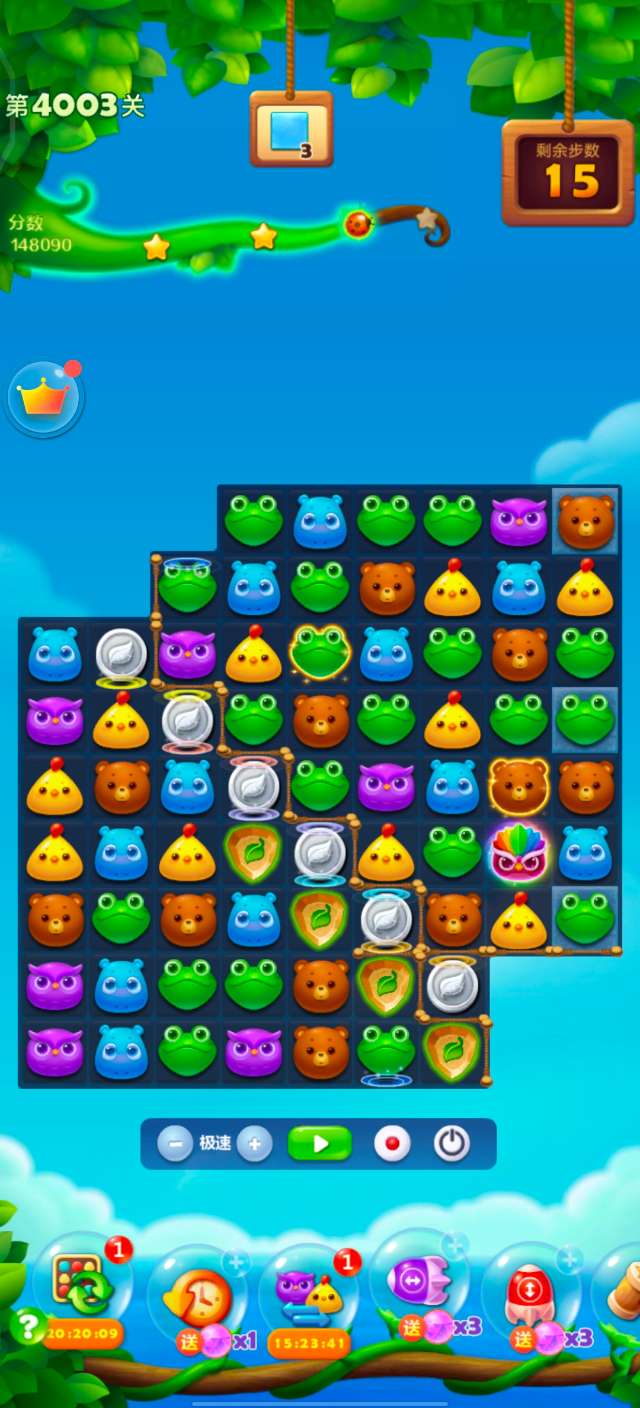
Task: Use the purple horizontal rocket booster
Action: (418, 1281)
